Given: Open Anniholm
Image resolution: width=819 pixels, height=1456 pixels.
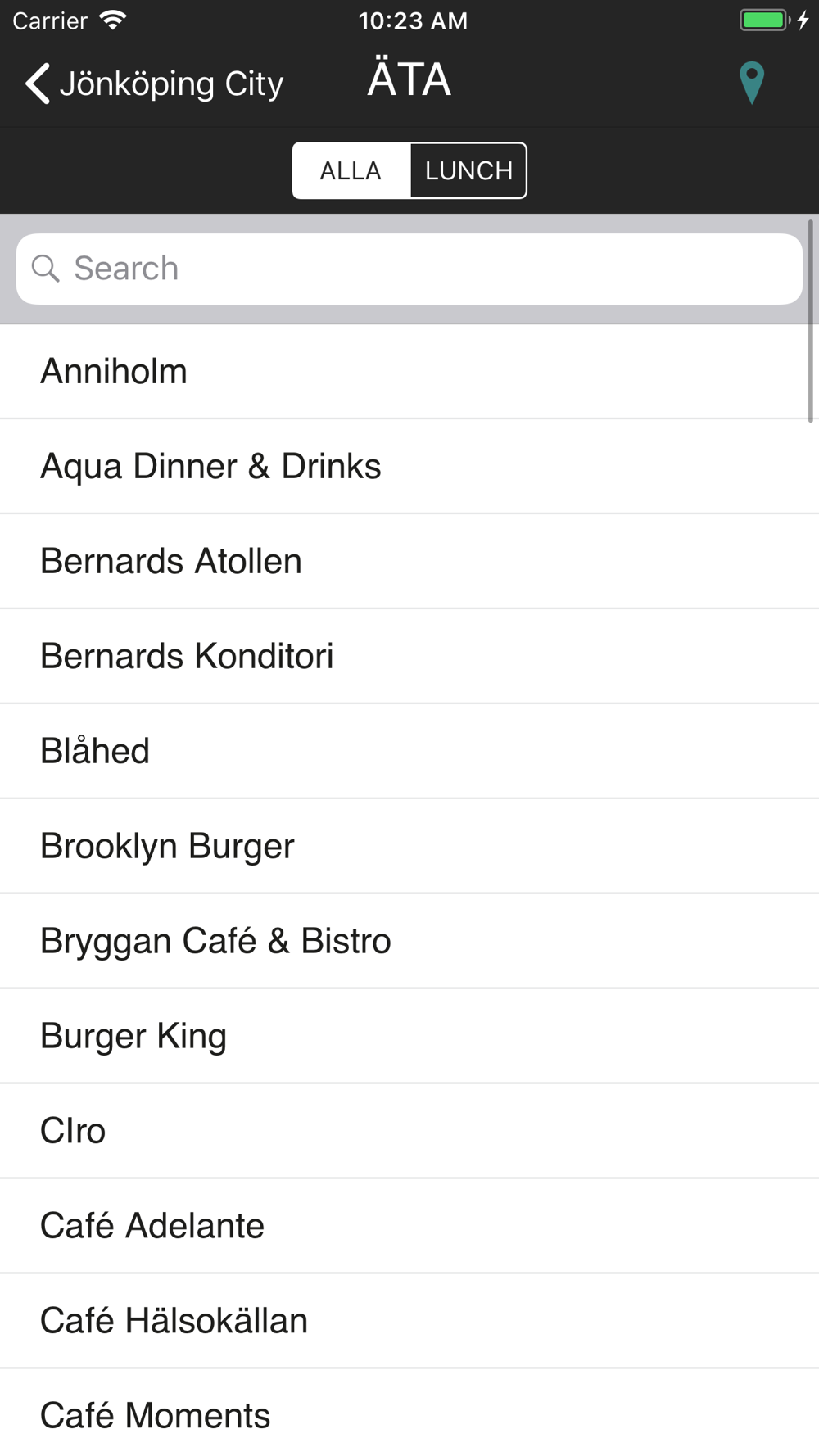Looking at the screenshot, I should (409, 372).
